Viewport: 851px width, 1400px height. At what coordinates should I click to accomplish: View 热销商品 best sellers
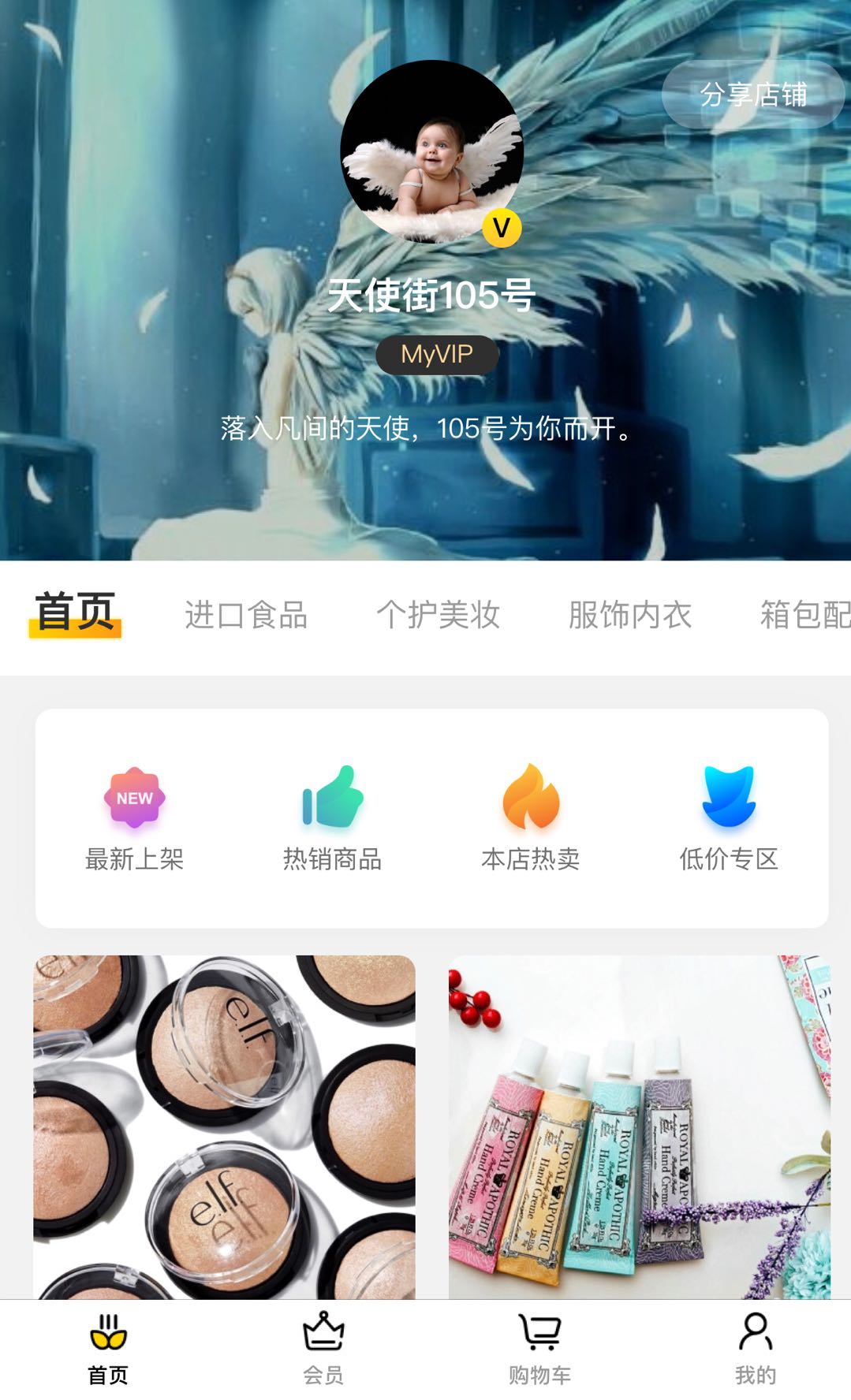point(332,817)
